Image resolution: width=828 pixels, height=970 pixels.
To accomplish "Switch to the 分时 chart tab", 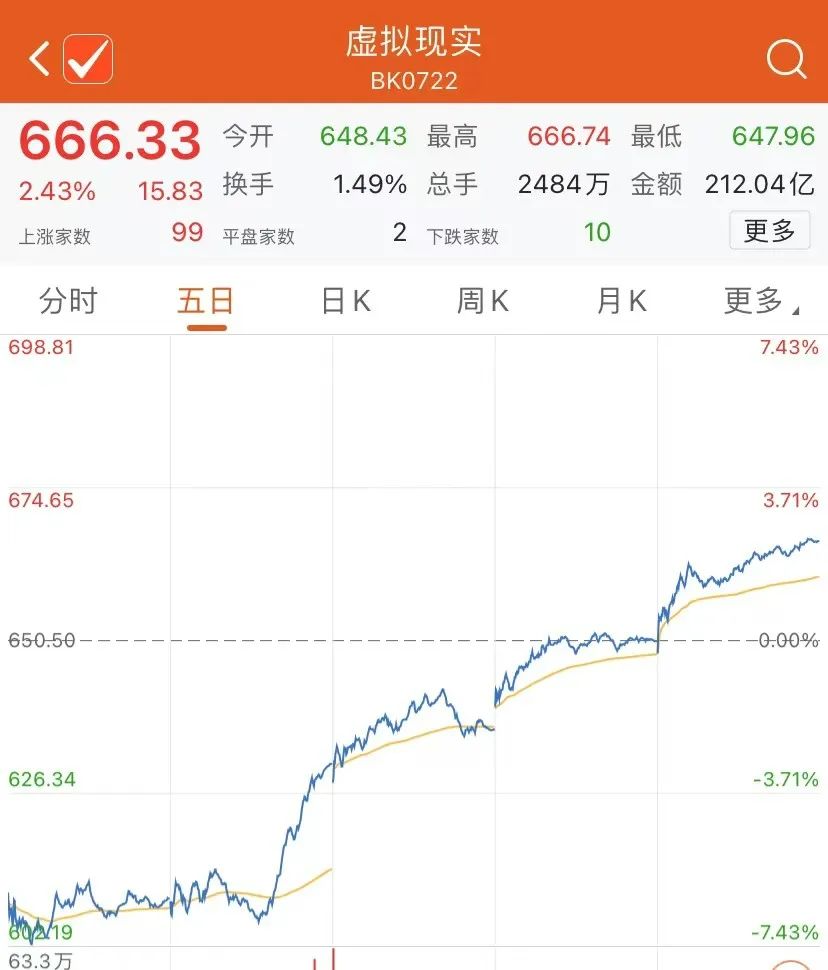I will pyautogui.click(x=68, y=301).
